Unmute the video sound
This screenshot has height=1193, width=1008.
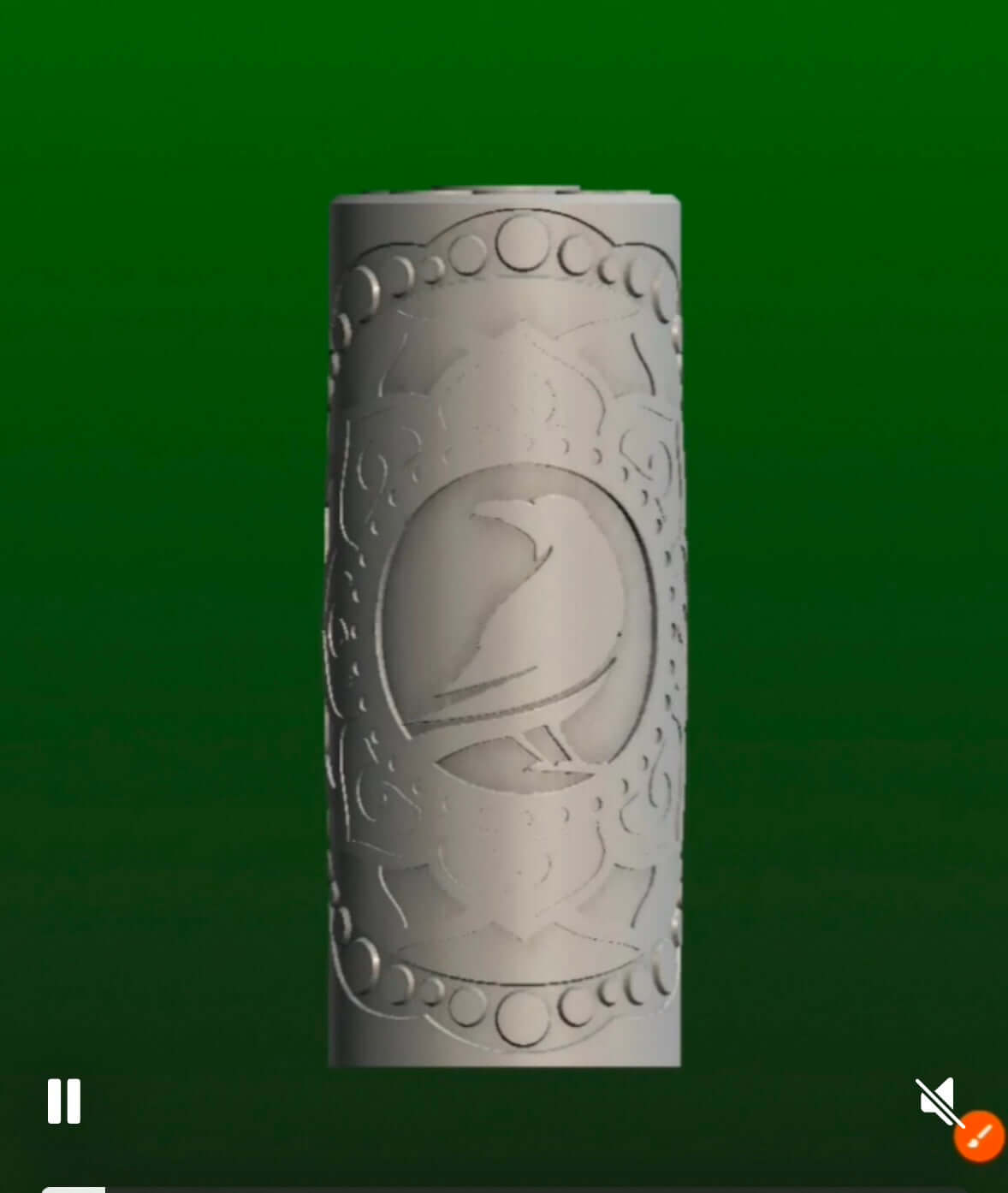pyautogui.click(x=937, y=1100)
